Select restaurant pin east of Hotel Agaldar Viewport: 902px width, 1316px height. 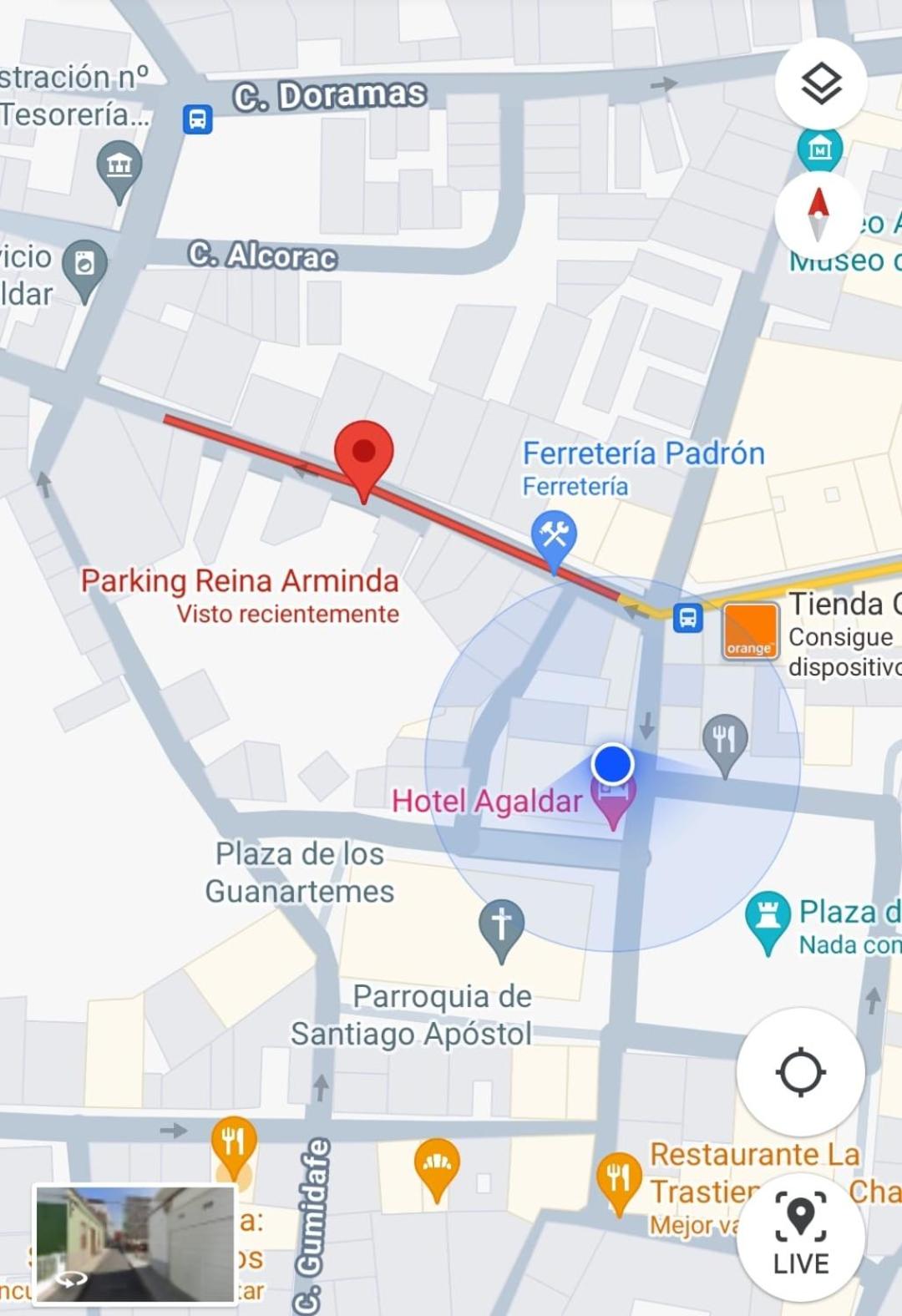coord(724,741)
